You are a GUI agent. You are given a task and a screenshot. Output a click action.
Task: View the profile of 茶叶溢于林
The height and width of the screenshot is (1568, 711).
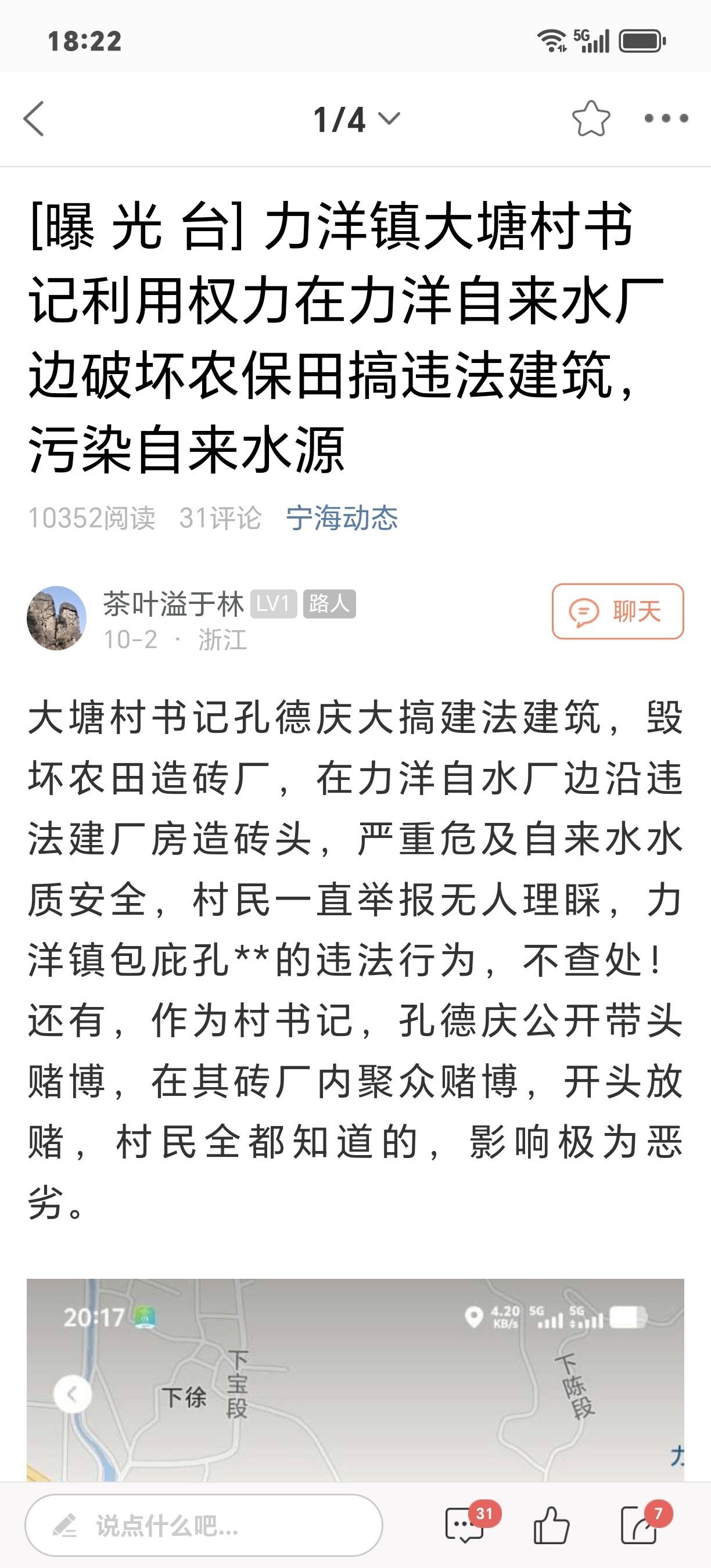click(56, 618)
